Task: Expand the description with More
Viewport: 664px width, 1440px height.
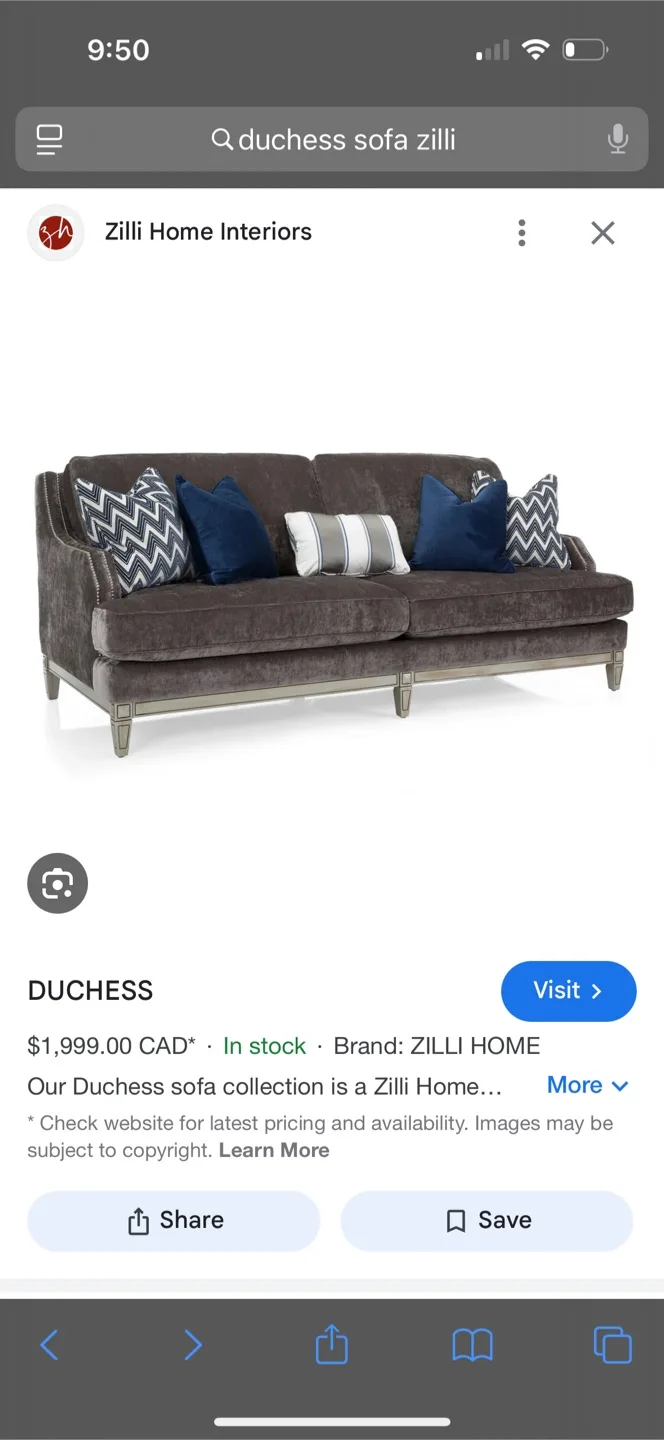Action: click(587, 1085)
